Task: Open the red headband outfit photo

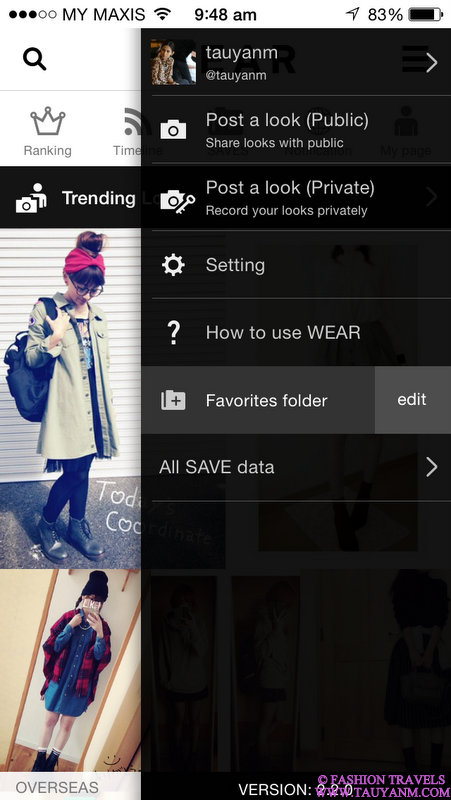Action: 70,398
